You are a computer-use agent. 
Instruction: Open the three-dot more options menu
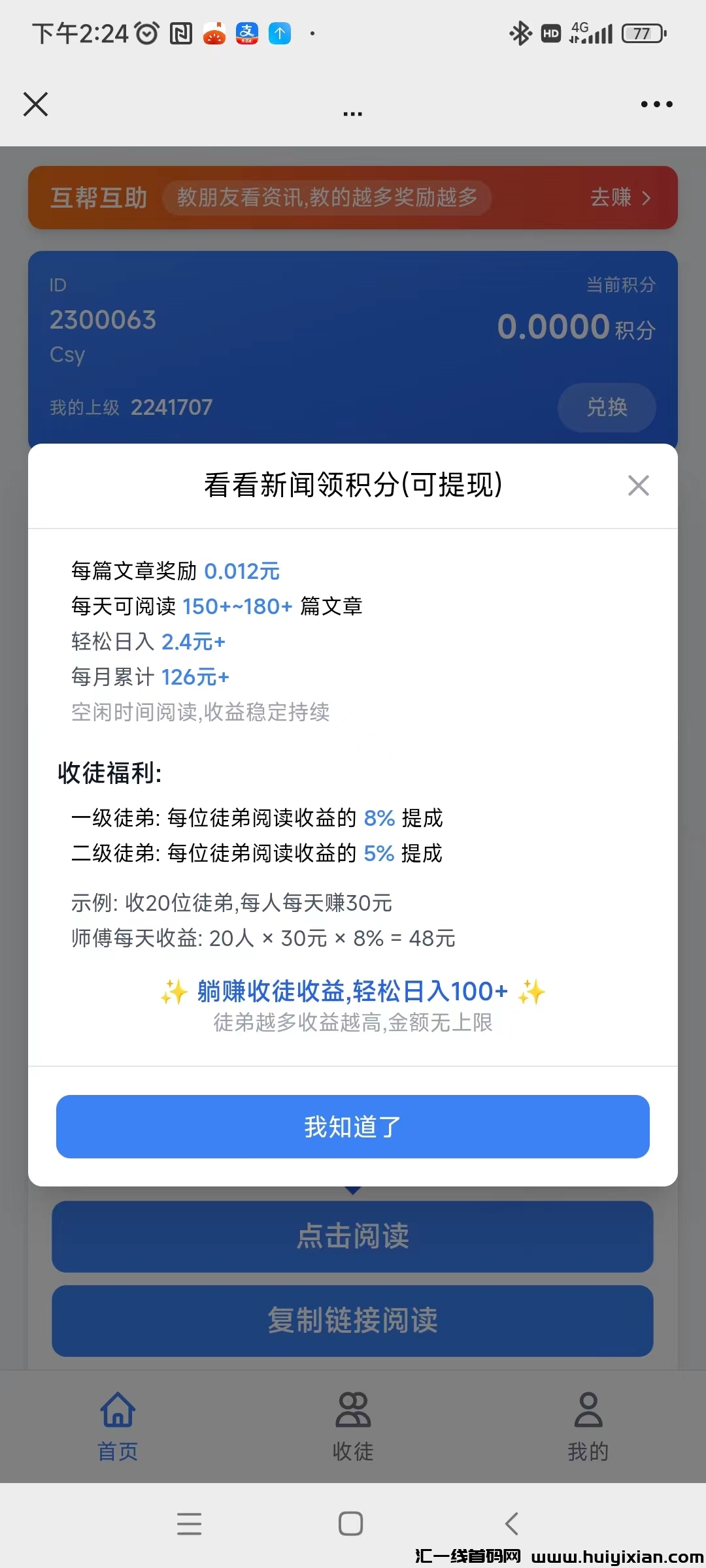coord(656,103)
